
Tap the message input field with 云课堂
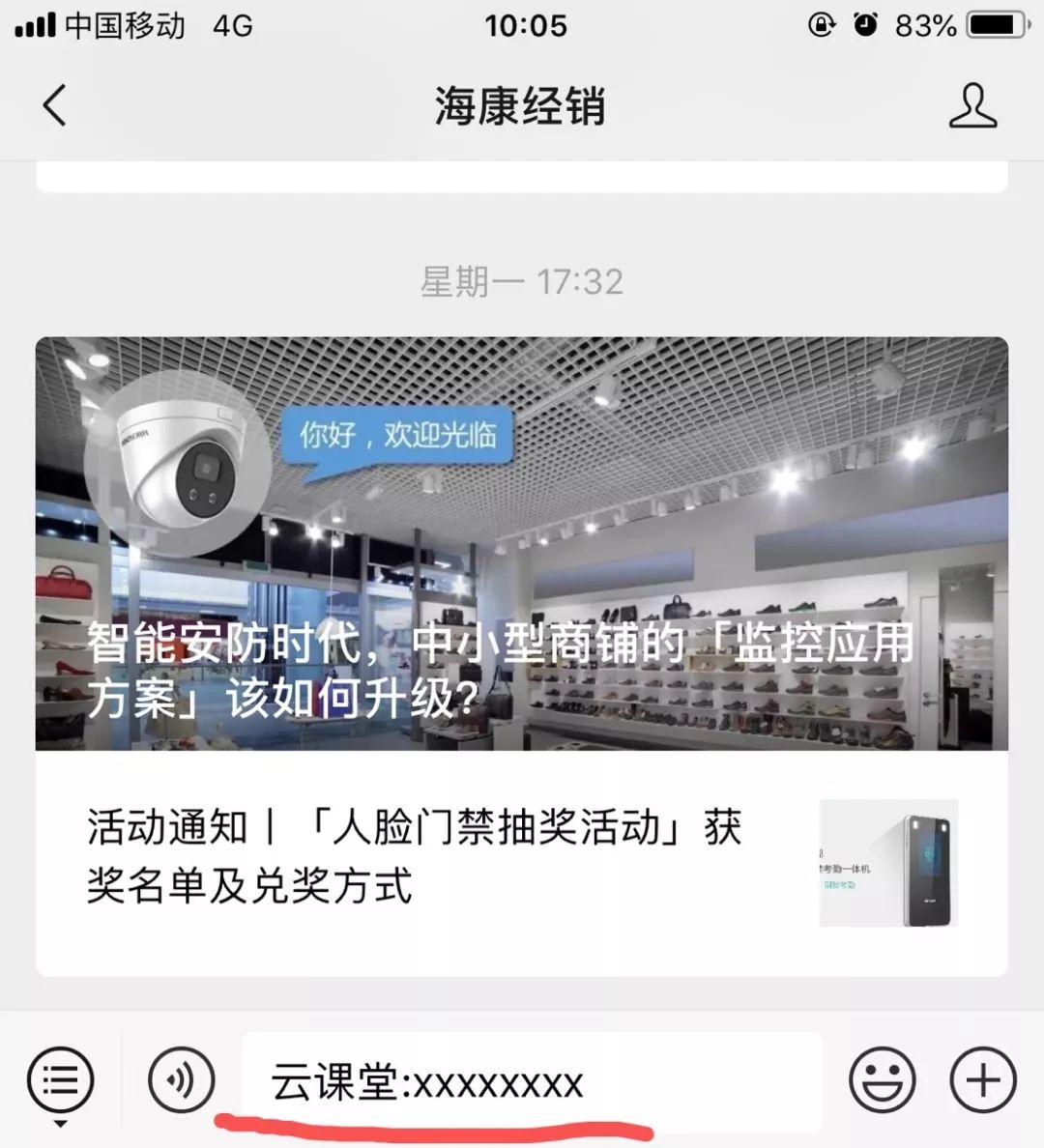click(x=530, y=1082)
